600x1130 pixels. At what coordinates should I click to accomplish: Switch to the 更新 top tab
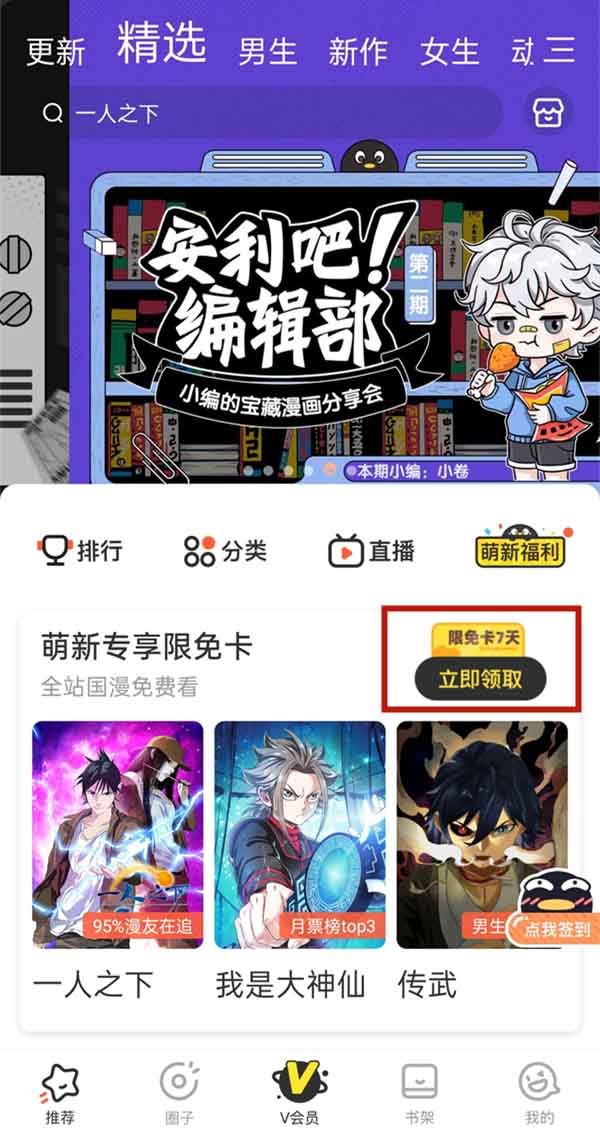55,50
